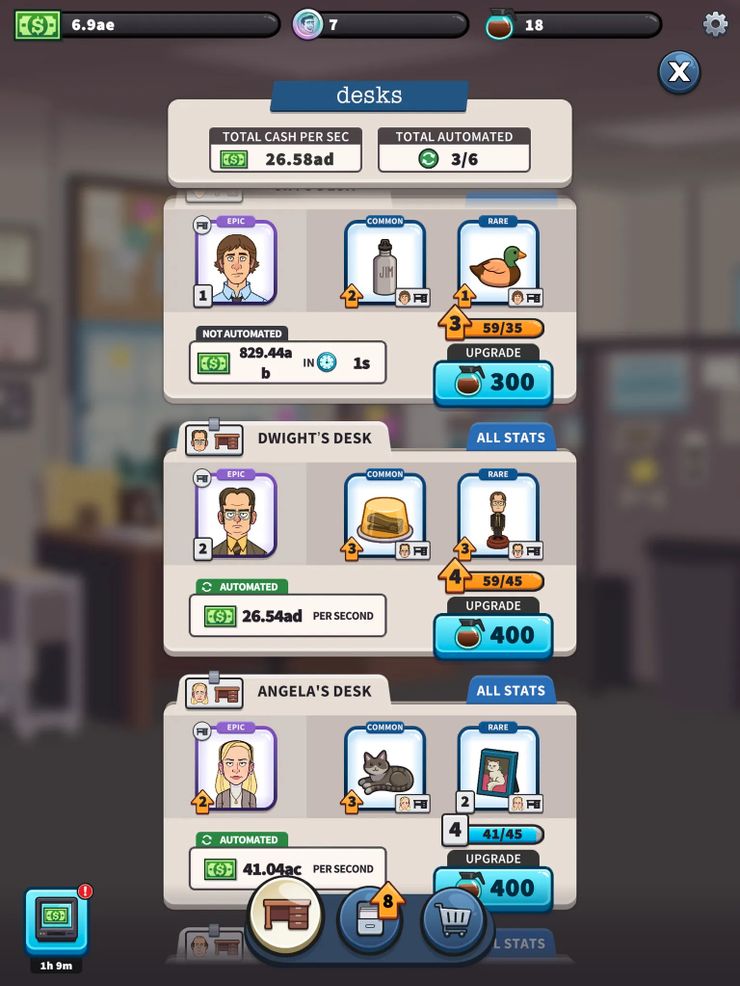This screenshot has width=740, height=986.
Task: Open the cash machine timer button
Action: pos(56,921)
